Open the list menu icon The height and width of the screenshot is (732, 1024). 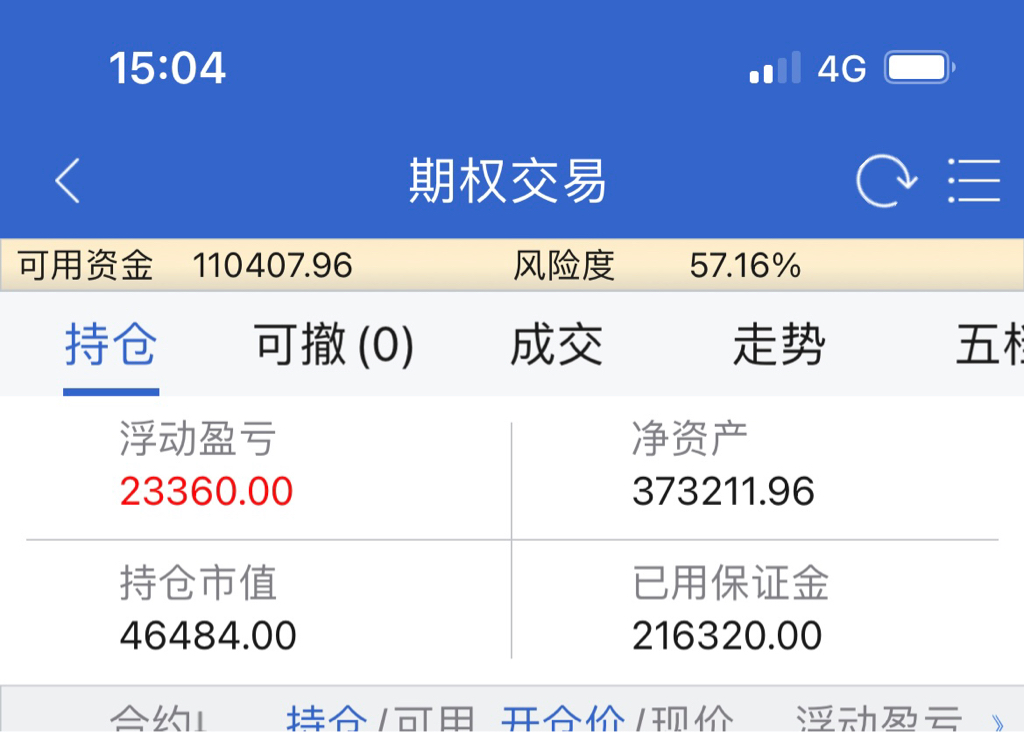(974, 182)
